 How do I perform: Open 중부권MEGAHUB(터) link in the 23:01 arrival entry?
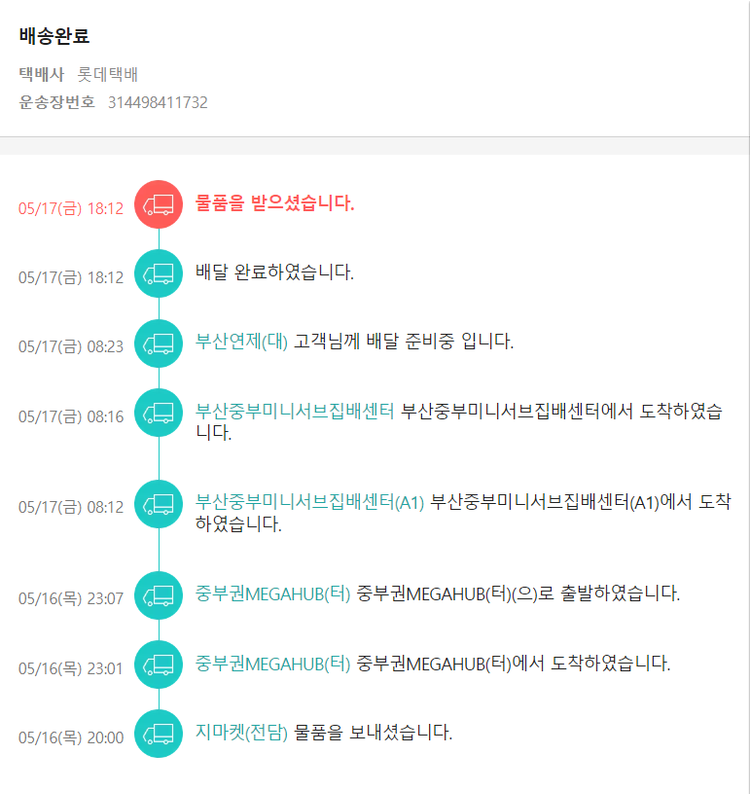(x=273, y=664)
